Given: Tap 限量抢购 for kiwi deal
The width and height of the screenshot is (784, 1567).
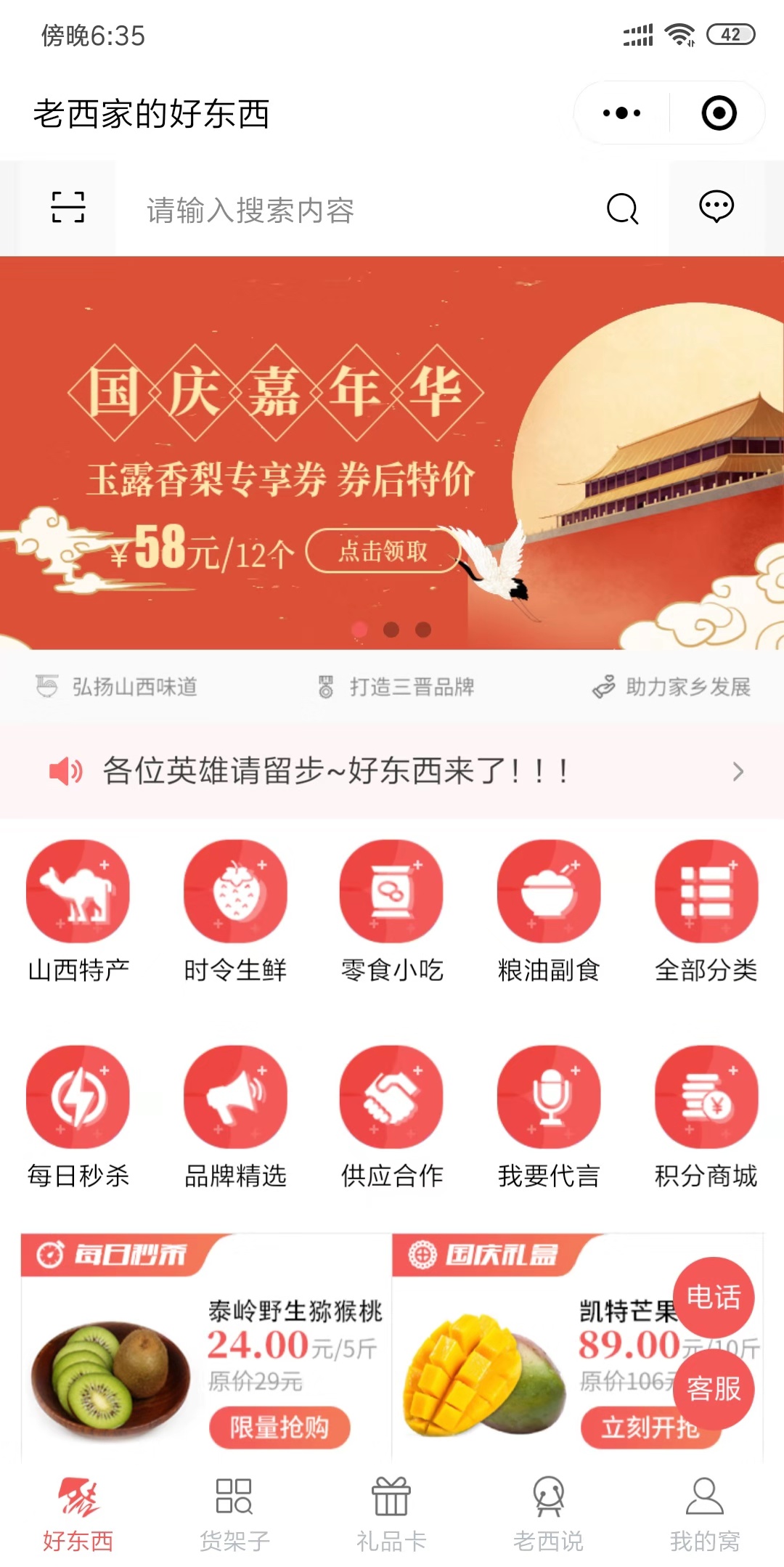Looking at the screenshot, I should pos(279,1428).
